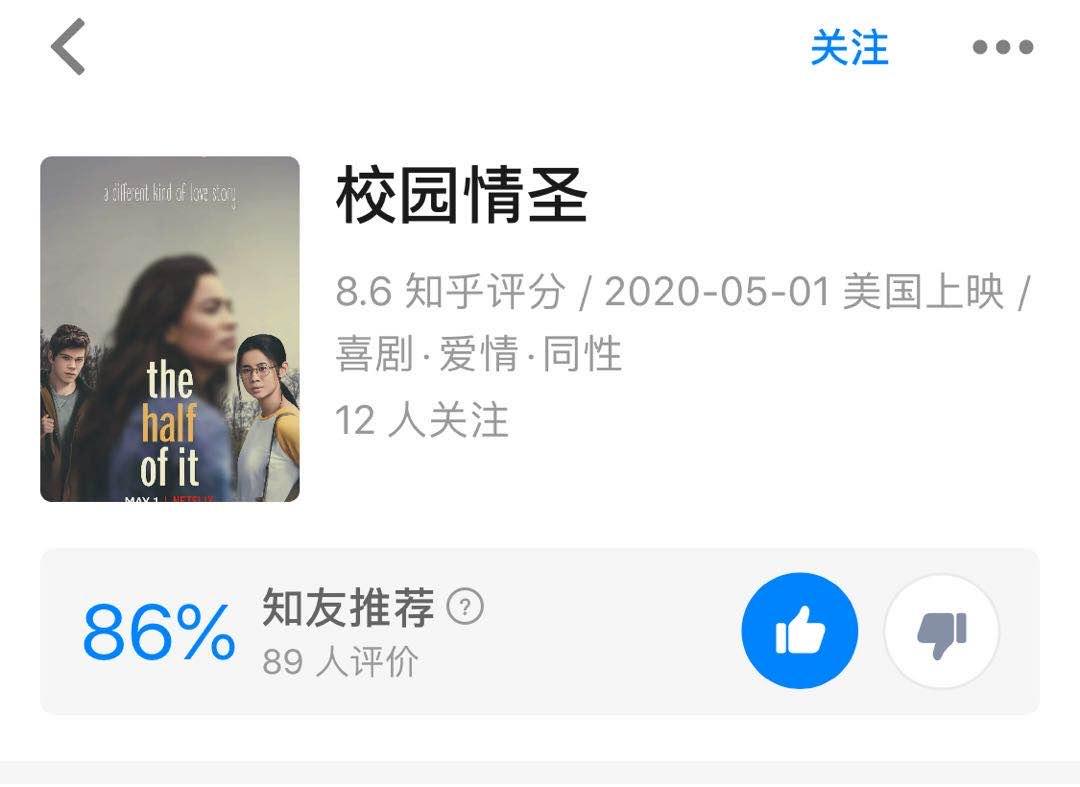Open the 校园情圣 movie poster
1080x787 pixels.
(170, 329)
